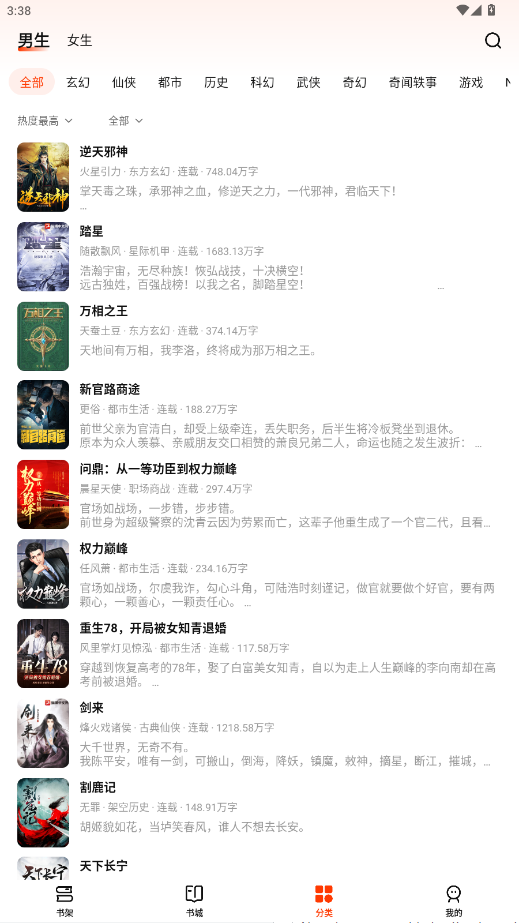Open the novel 踏星
This screenshot has height=923, width=519.
[260, 257]
